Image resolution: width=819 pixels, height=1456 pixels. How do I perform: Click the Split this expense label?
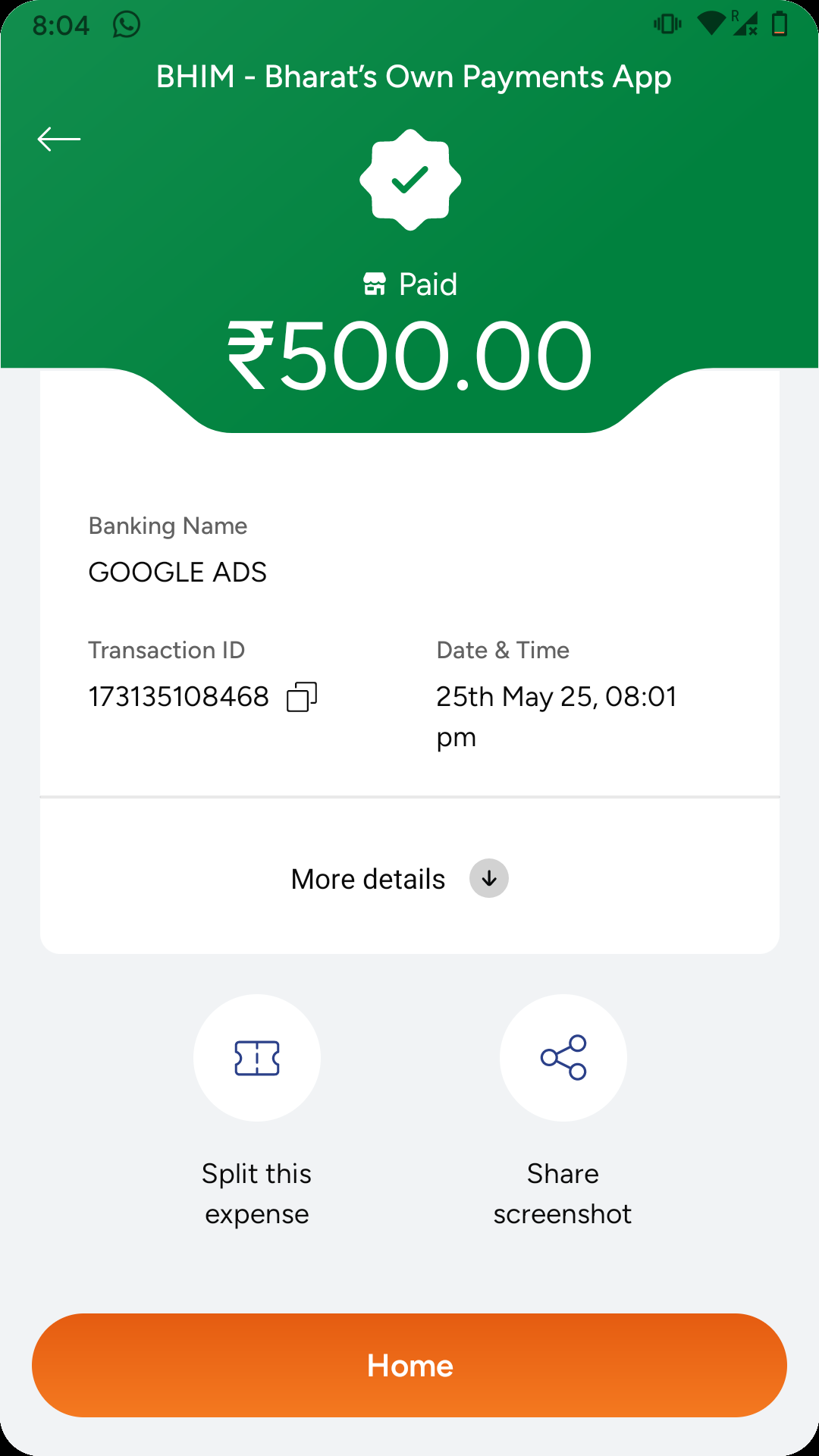[257, 1194]
